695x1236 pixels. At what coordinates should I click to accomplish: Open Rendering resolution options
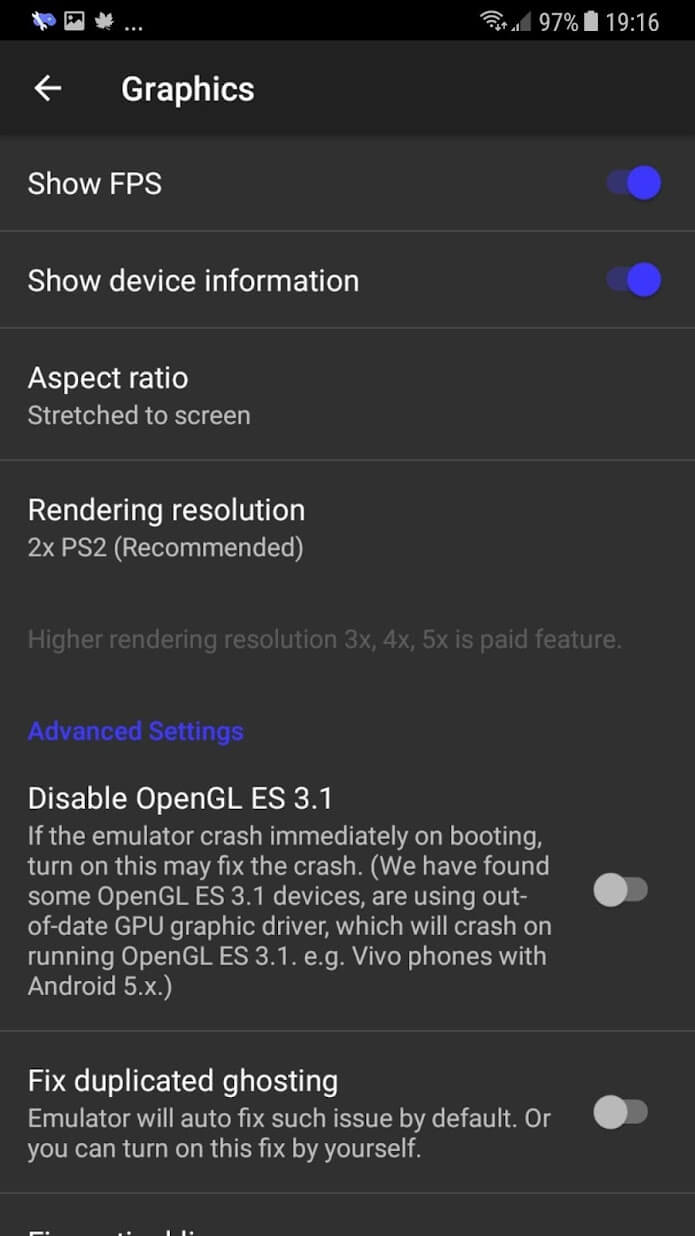[x=347, y=527]
